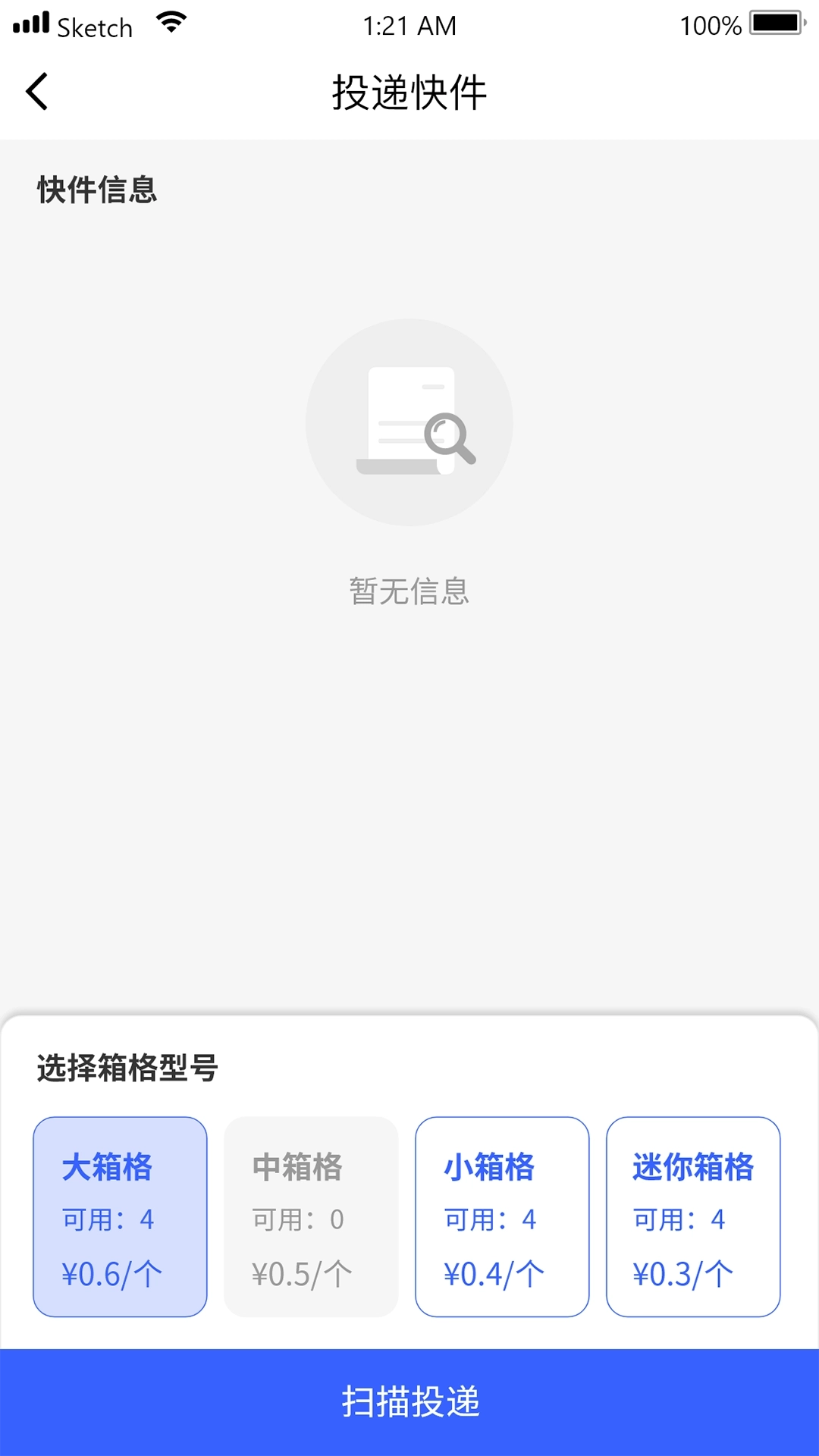This screenshot has height=1456, width=819.
Task: Select the 大箱格 box size option
Action: point(119,1216)
